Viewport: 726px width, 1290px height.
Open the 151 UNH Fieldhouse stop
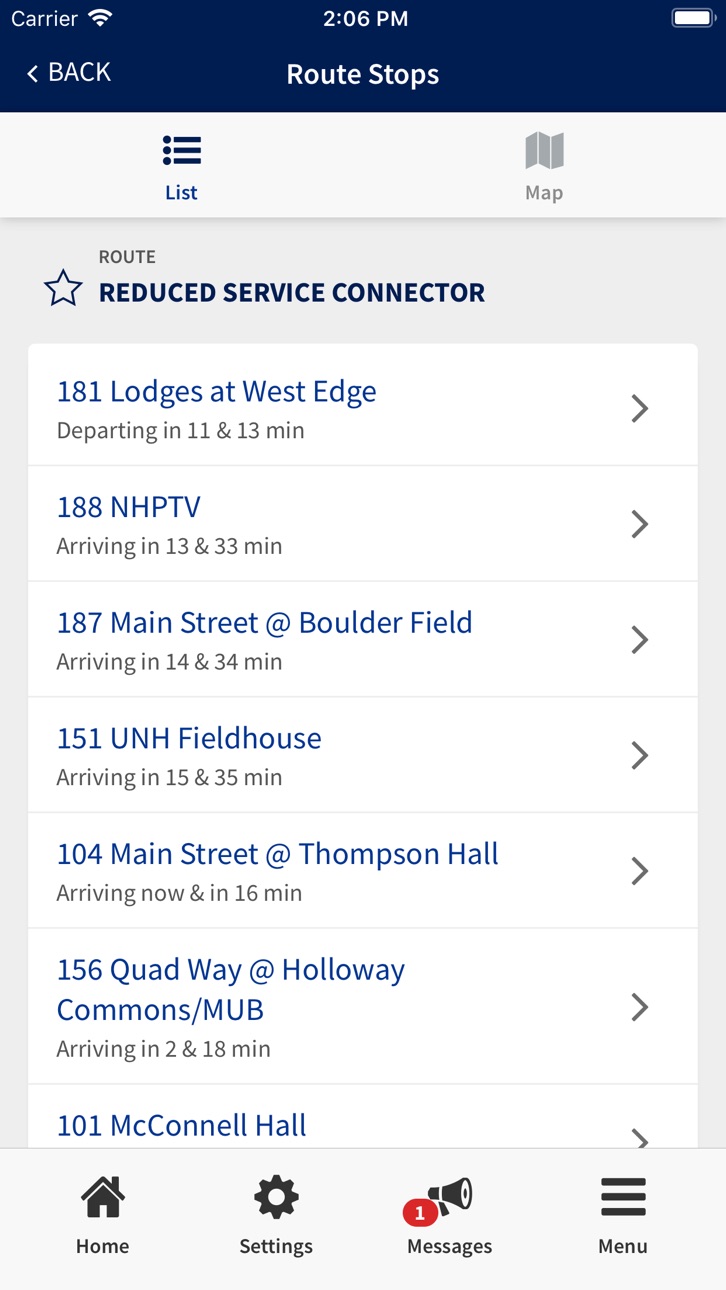(363, 755)
